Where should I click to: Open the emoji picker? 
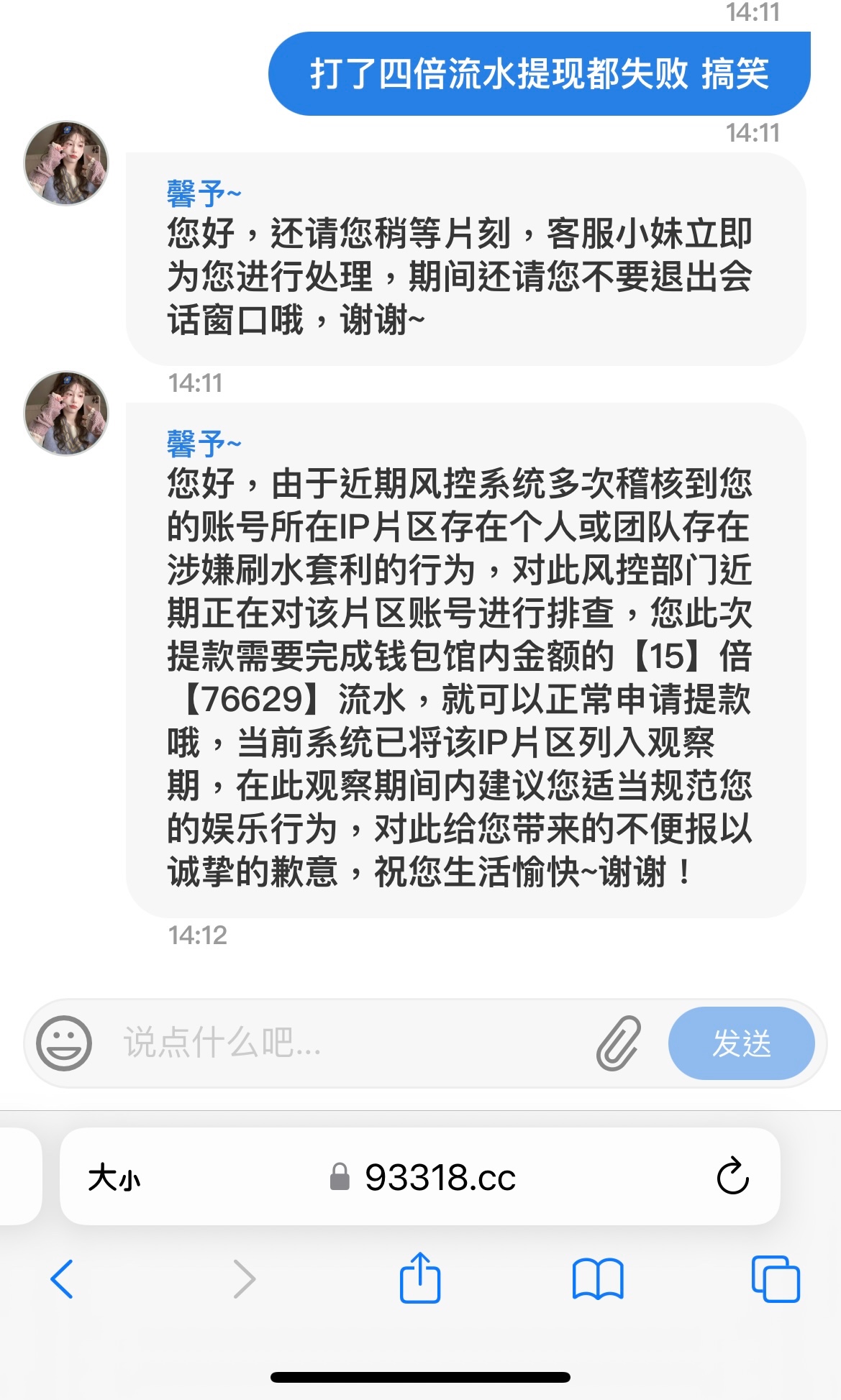(64, 1043)
